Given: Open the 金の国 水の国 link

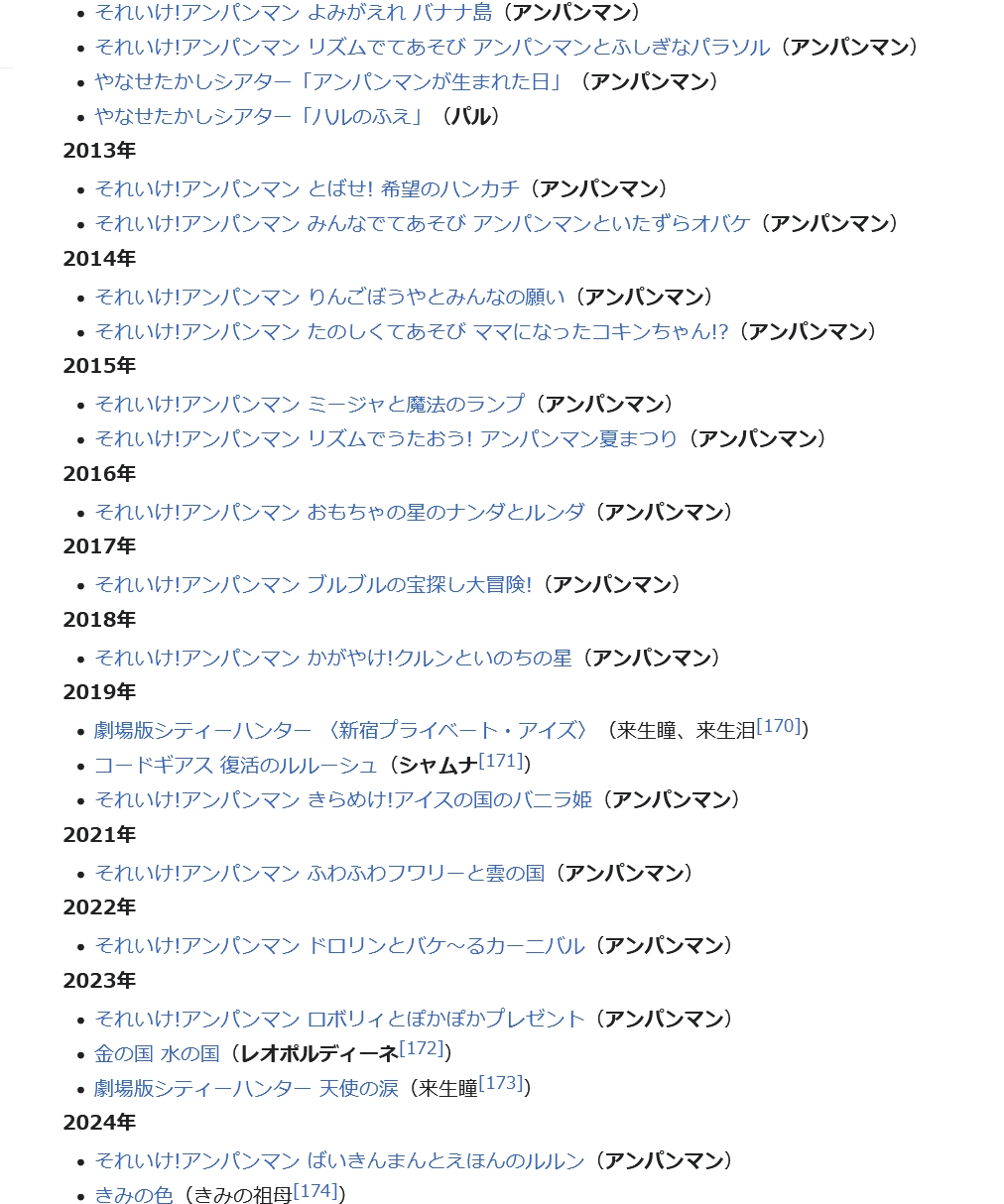Looking at the screenshot, I should (x=157, y=1053).
